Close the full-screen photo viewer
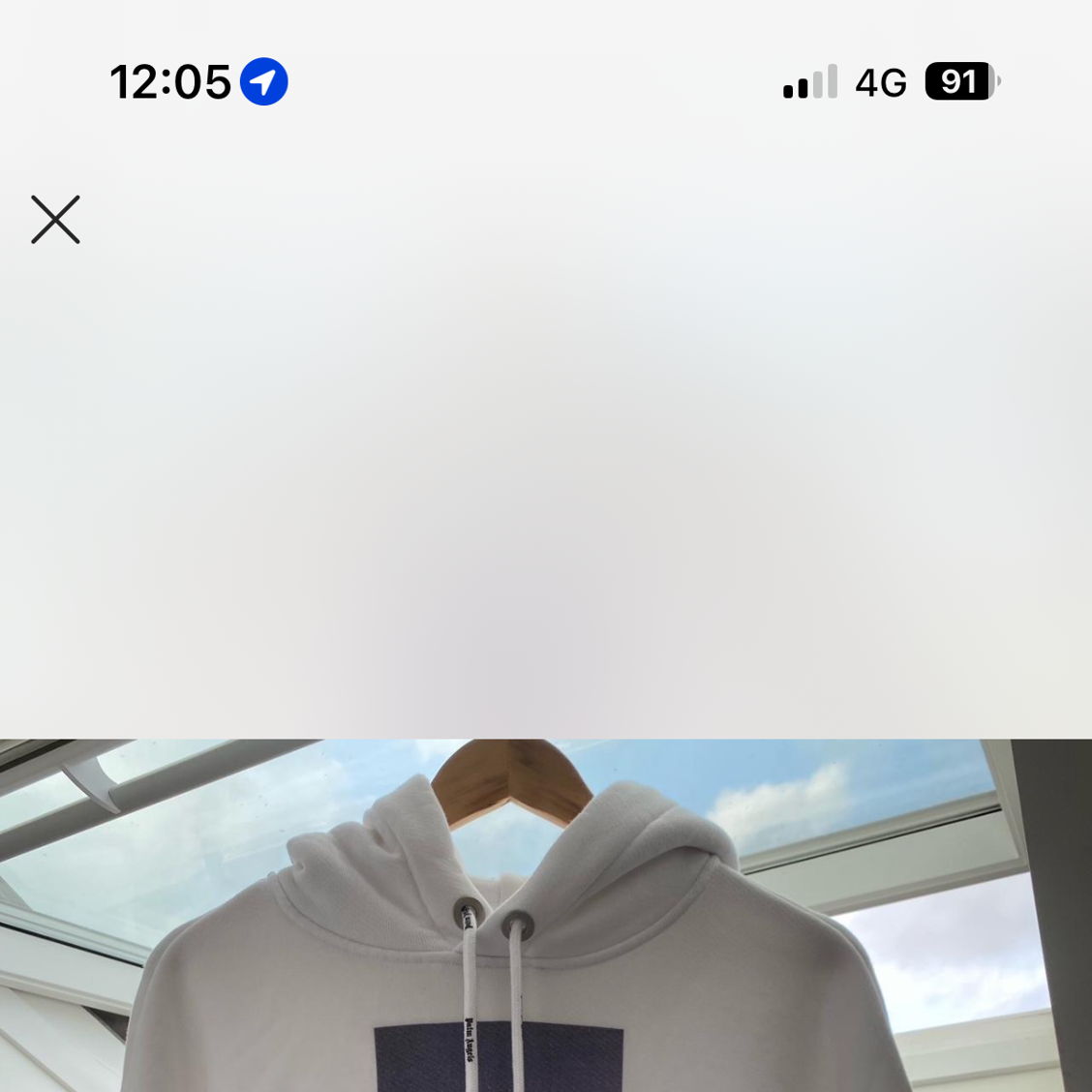The image size is (1092, 1092). tap(55, 220)
